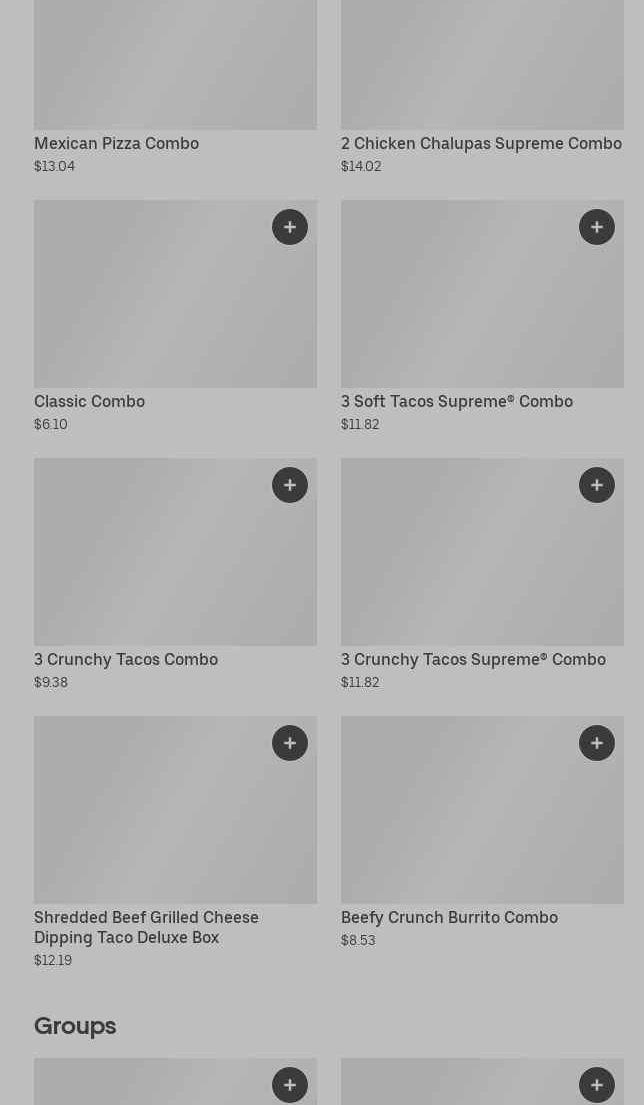
Task: Add 3 Crunchy Tacos Supreme Combo
Action: point(597,485)
